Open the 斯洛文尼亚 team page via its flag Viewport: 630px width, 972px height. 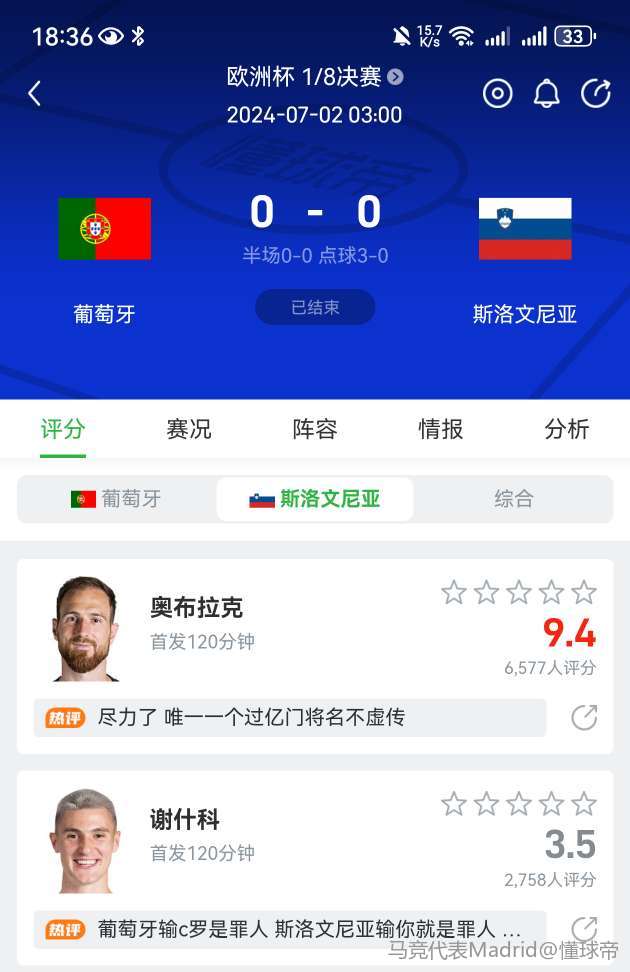point(525,229)
